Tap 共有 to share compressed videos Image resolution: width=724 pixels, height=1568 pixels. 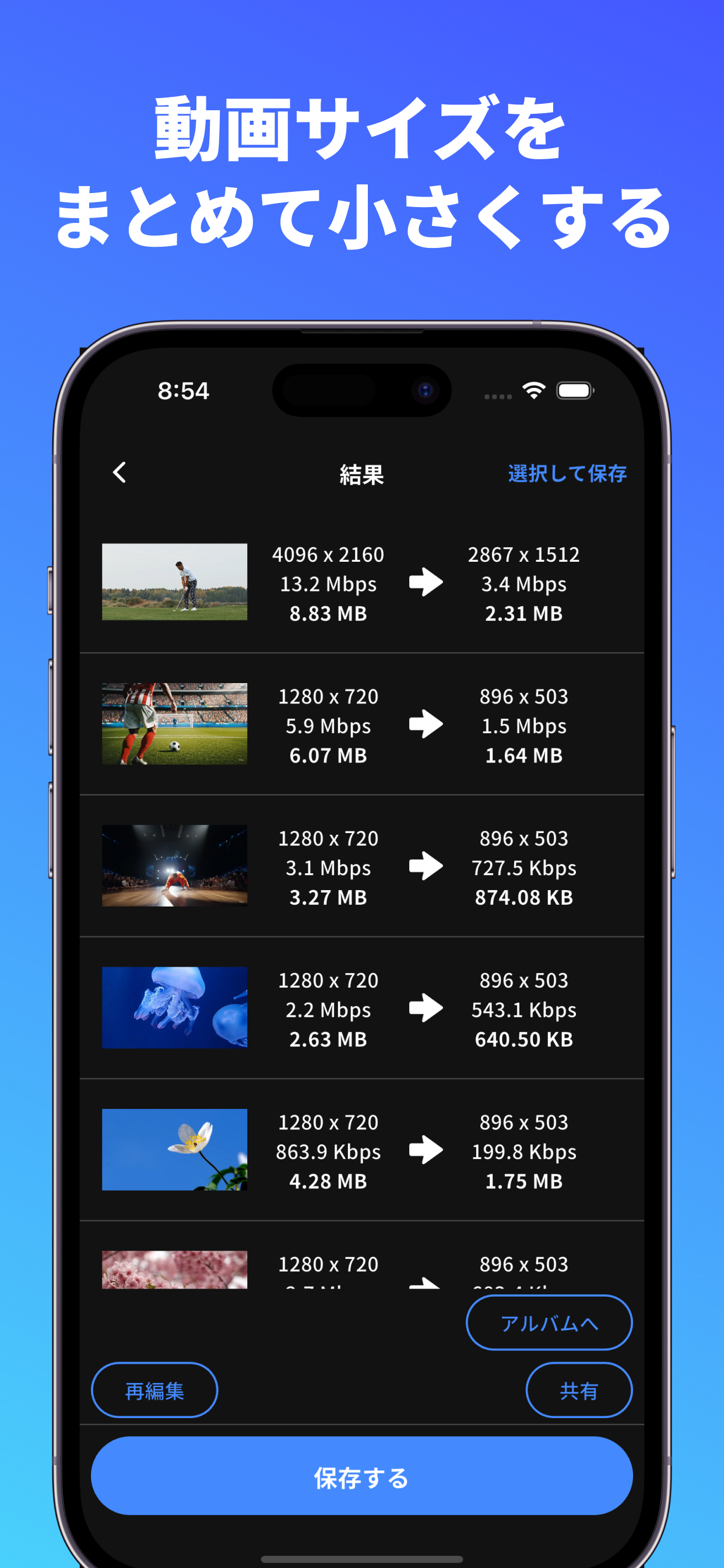579,1389
